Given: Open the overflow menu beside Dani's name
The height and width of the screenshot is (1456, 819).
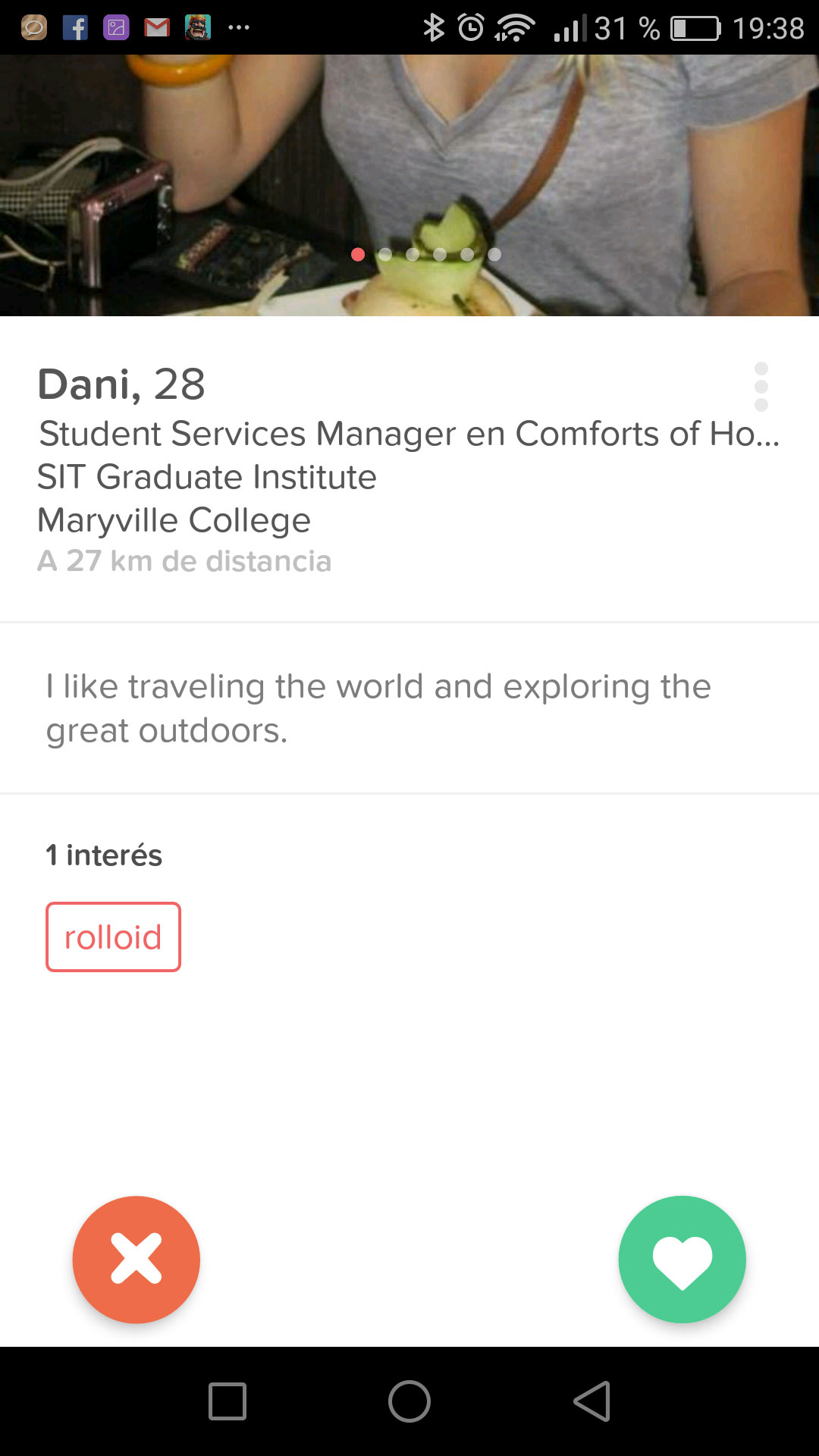Looking at the screenshot, I should point(761,387).
